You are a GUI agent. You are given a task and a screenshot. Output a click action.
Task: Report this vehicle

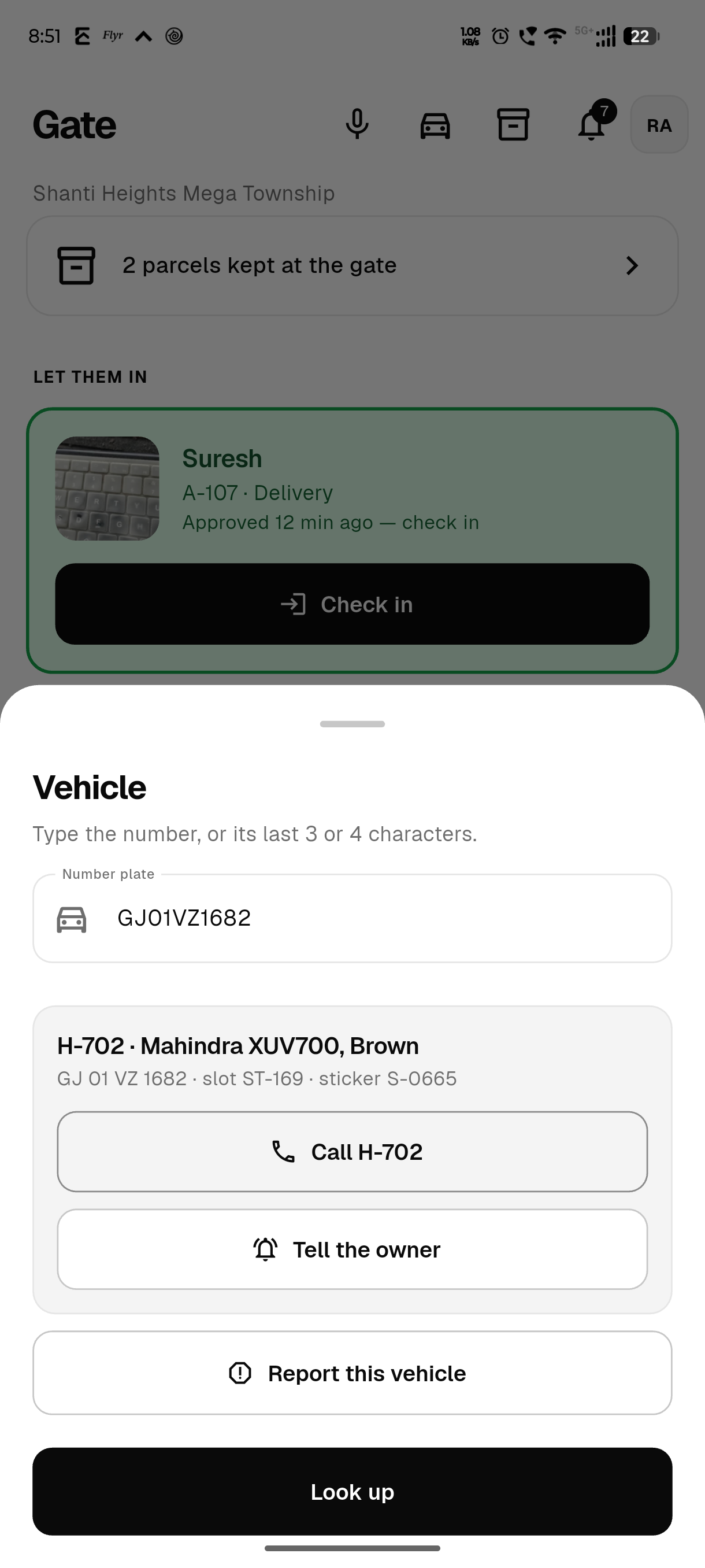[352, 1373]
